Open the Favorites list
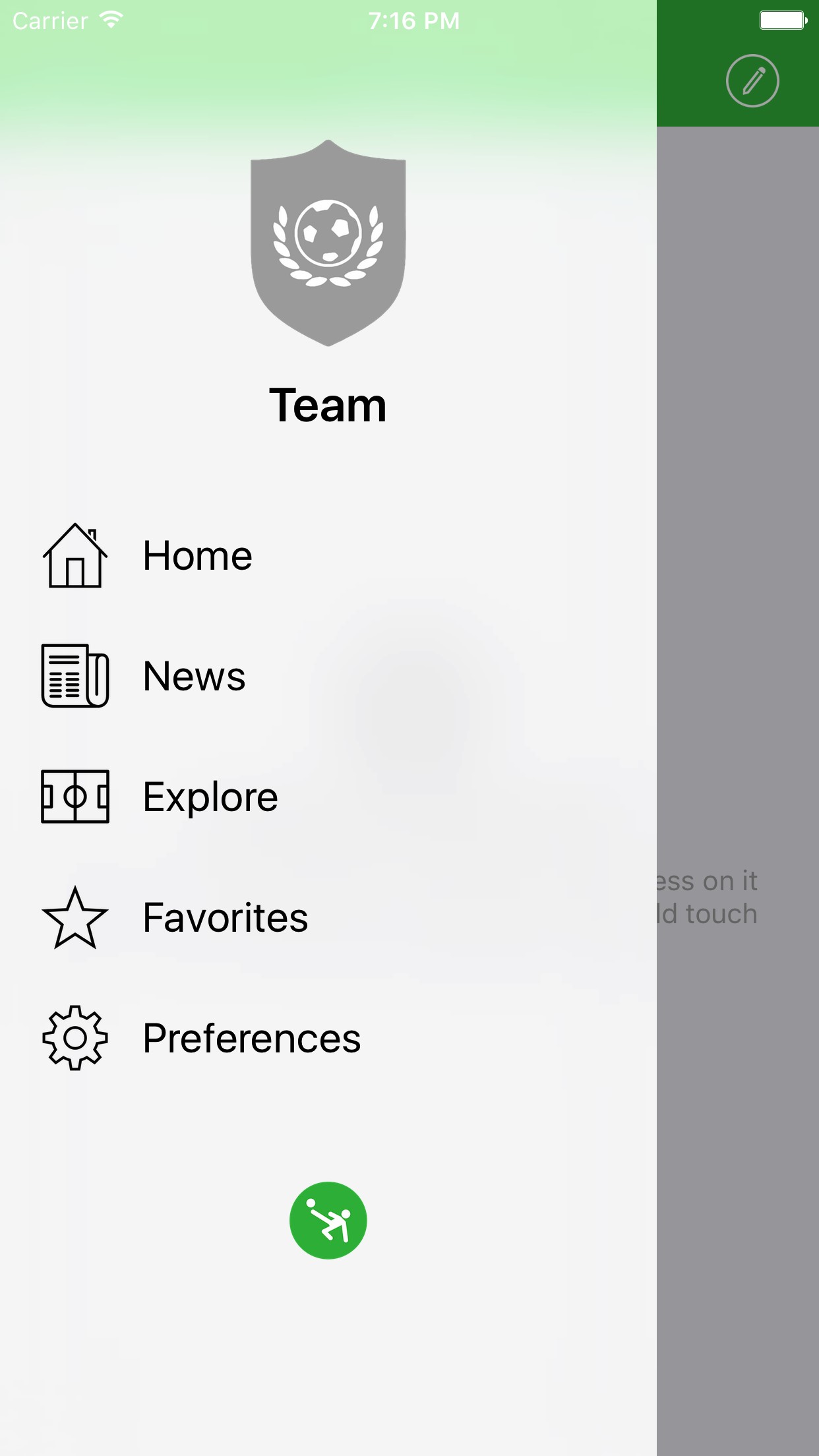The height and width of the screenshot is (1456, 819). (225, 918)
